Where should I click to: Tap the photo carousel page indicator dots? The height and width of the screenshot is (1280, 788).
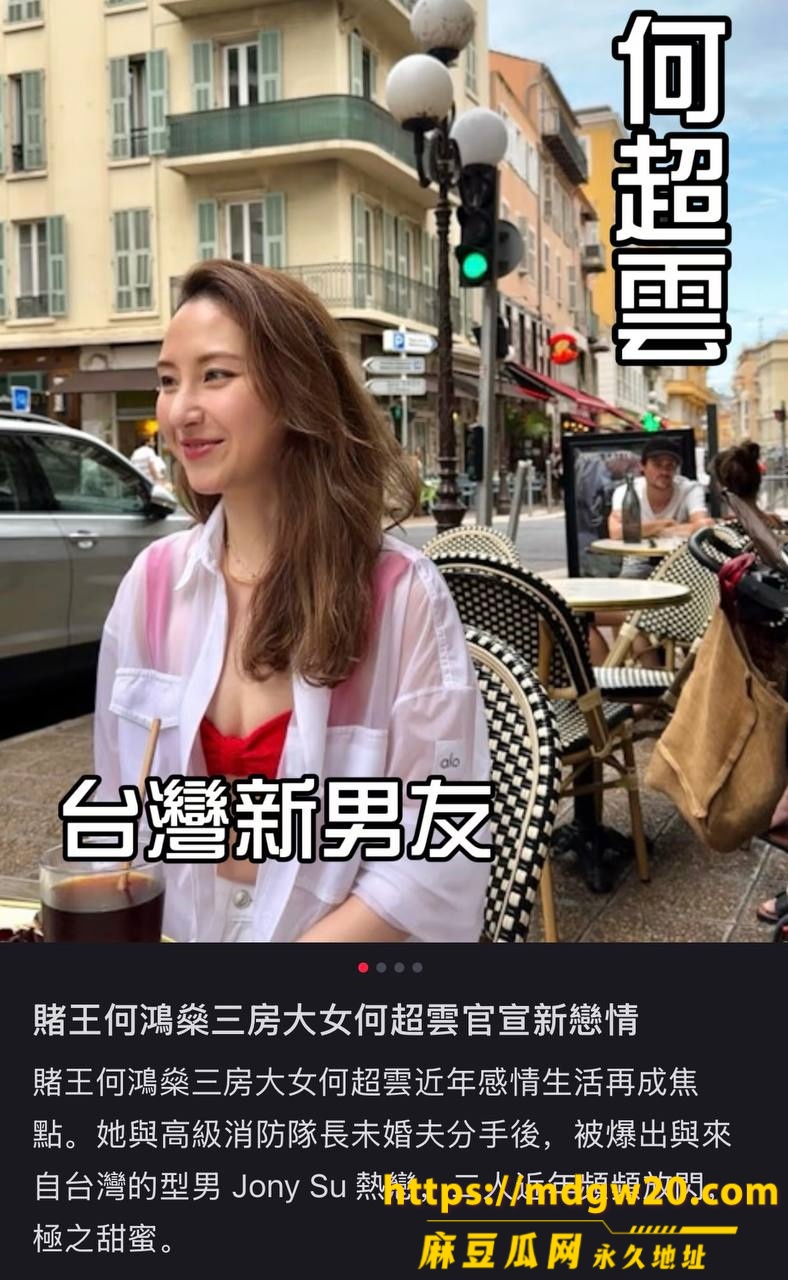(390, 967)
